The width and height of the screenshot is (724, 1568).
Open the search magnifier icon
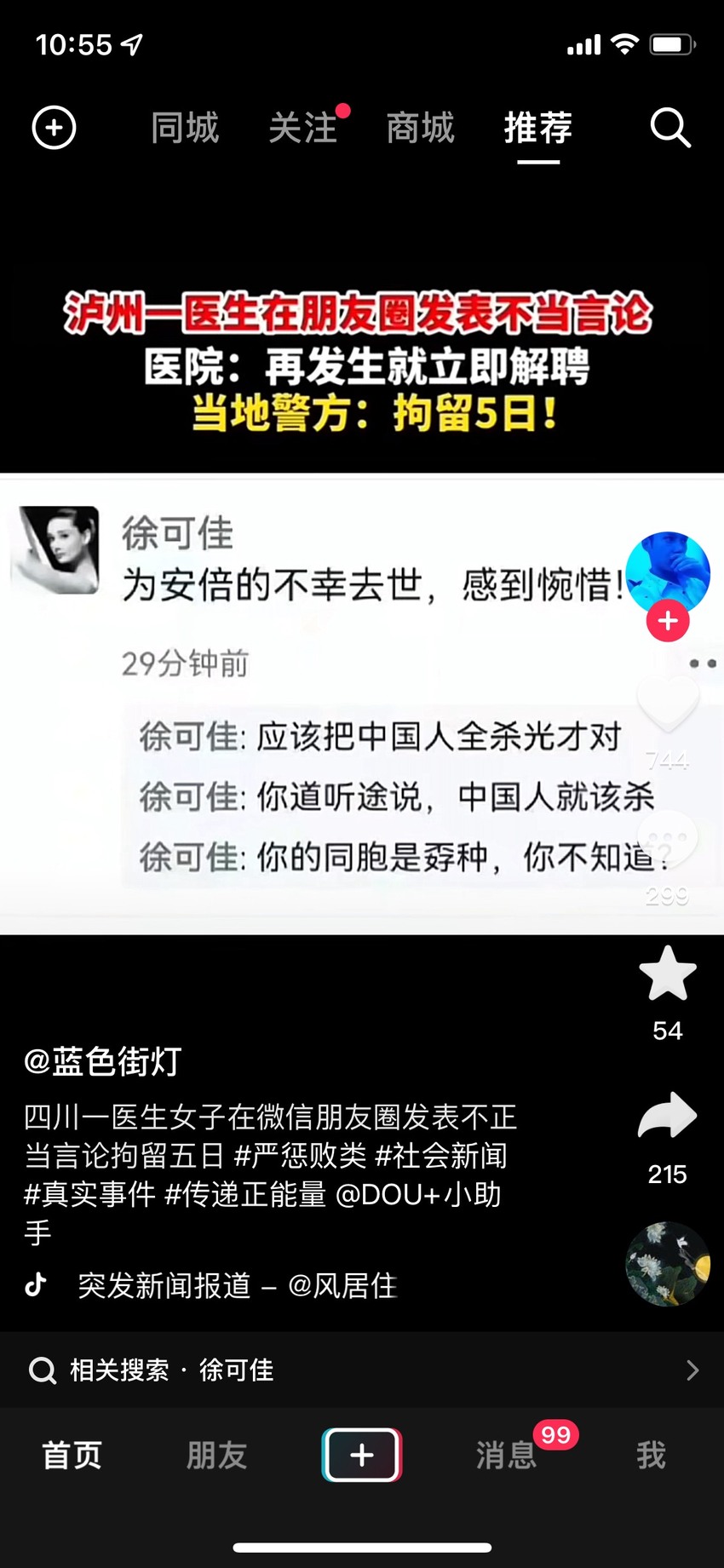click(x=670, y=128)
